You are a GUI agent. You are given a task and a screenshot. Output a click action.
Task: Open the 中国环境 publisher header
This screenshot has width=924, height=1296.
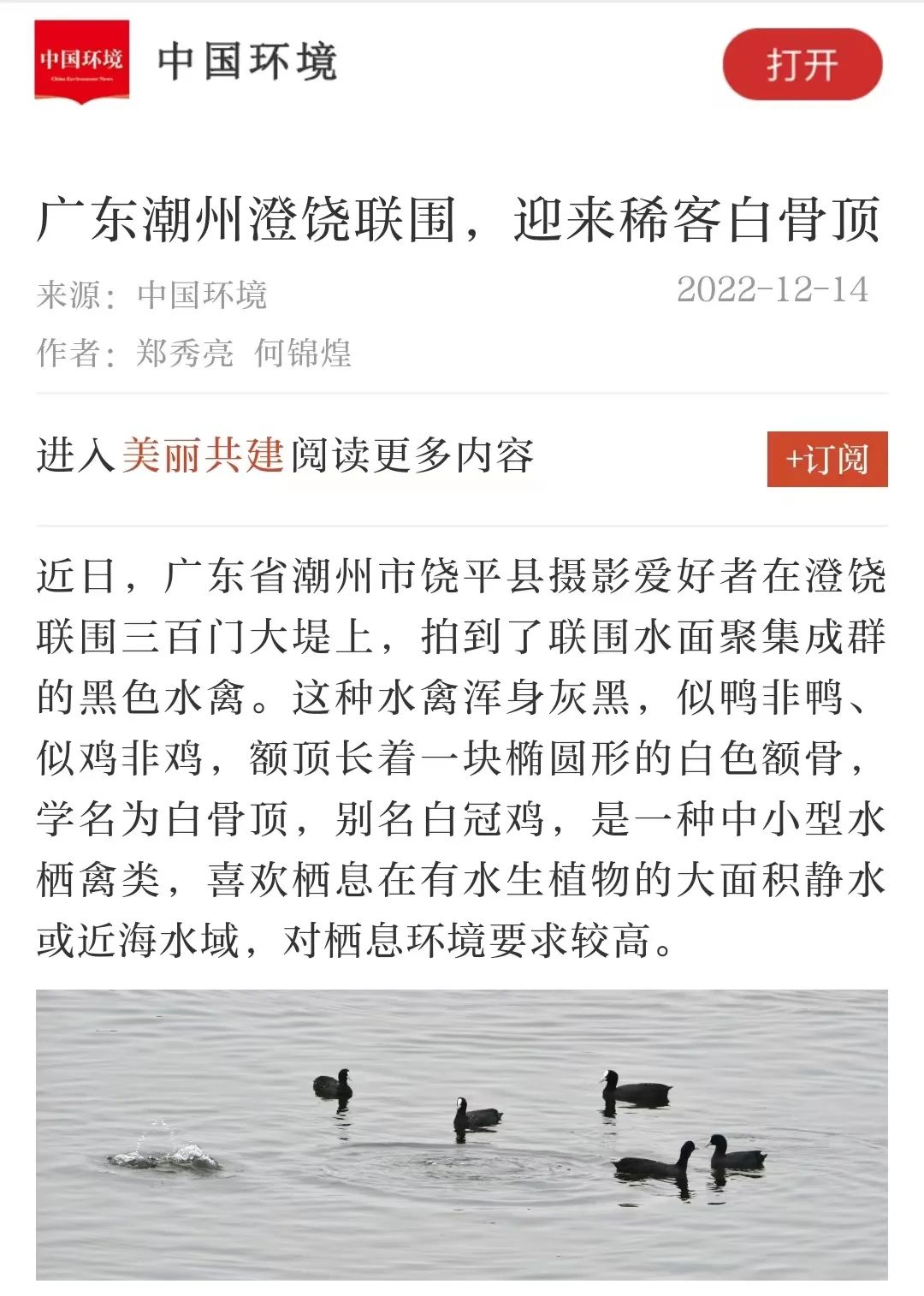coord(246,62)
